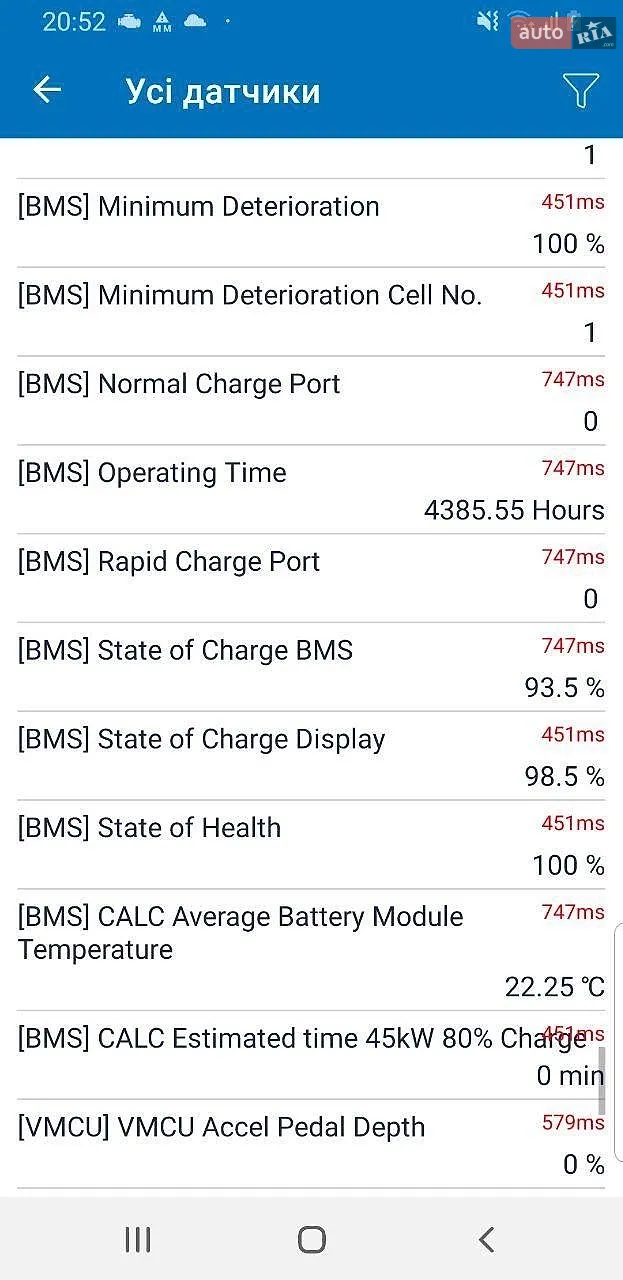View the [BMS] Operating Time sensor
Viewport: 623px width, 1280px height.
pos(311,490)
